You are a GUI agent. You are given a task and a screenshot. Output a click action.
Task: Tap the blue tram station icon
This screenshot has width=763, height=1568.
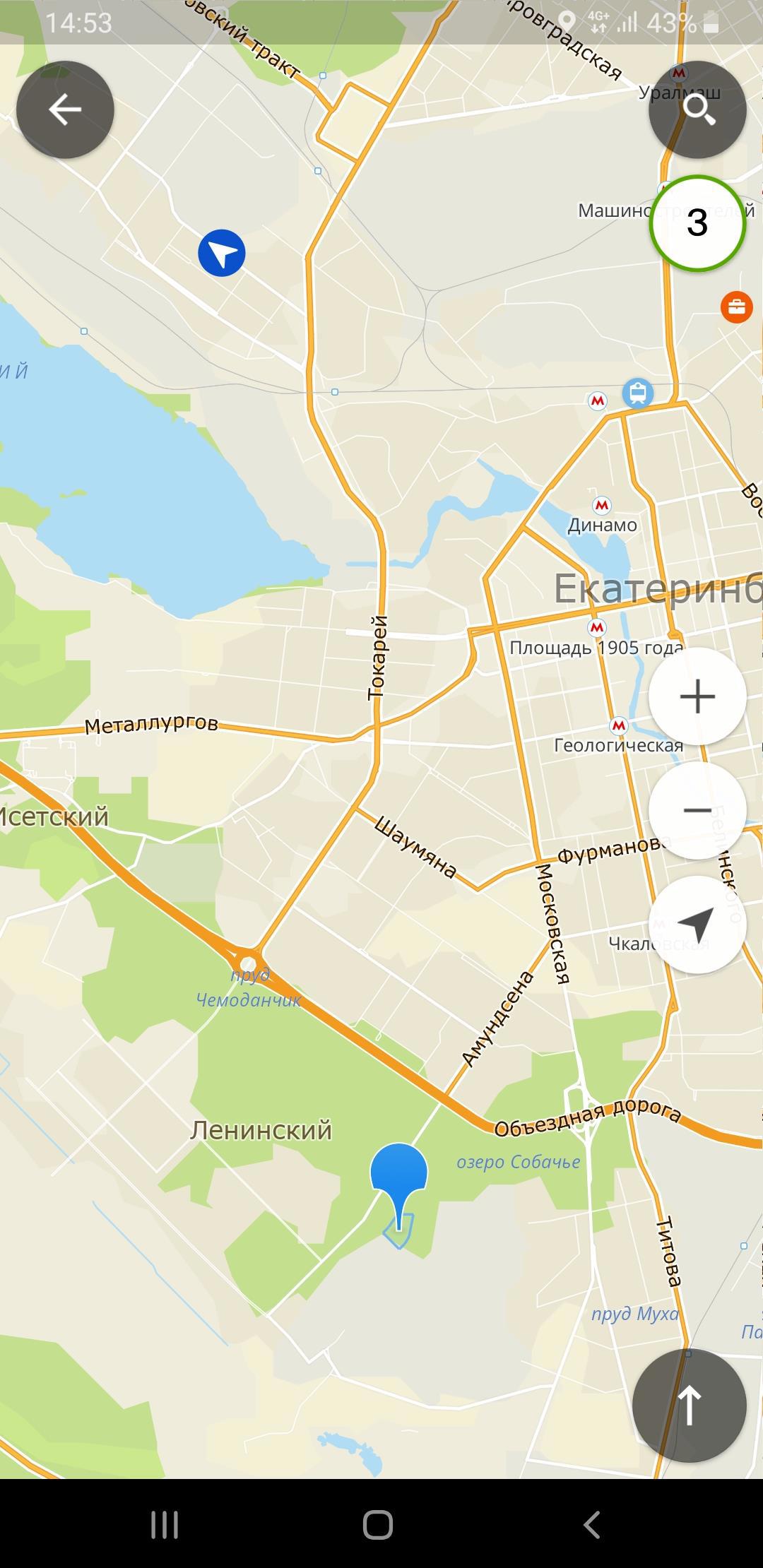coord(638,393)
